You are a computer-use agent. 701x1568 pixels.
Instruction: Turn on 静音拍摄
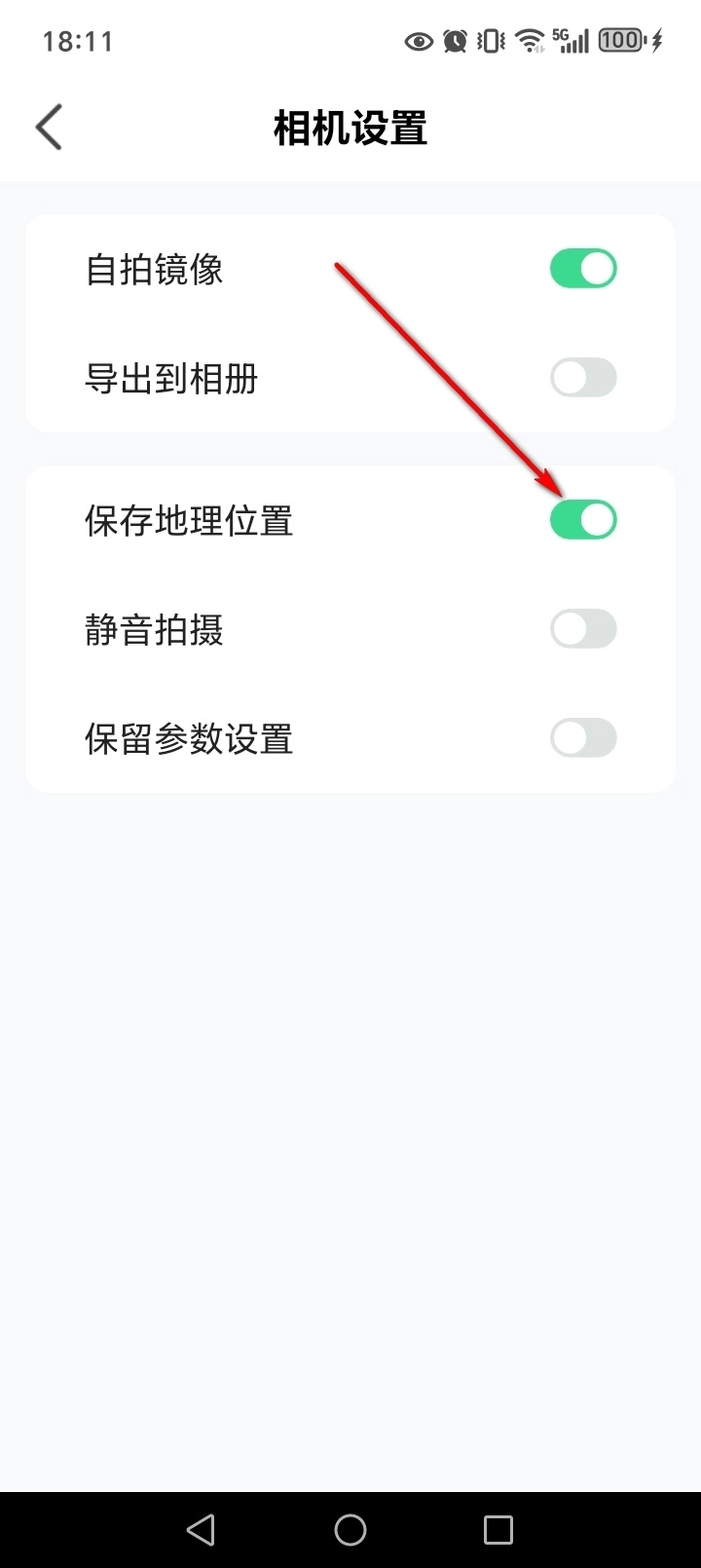(x=583, y=629)
